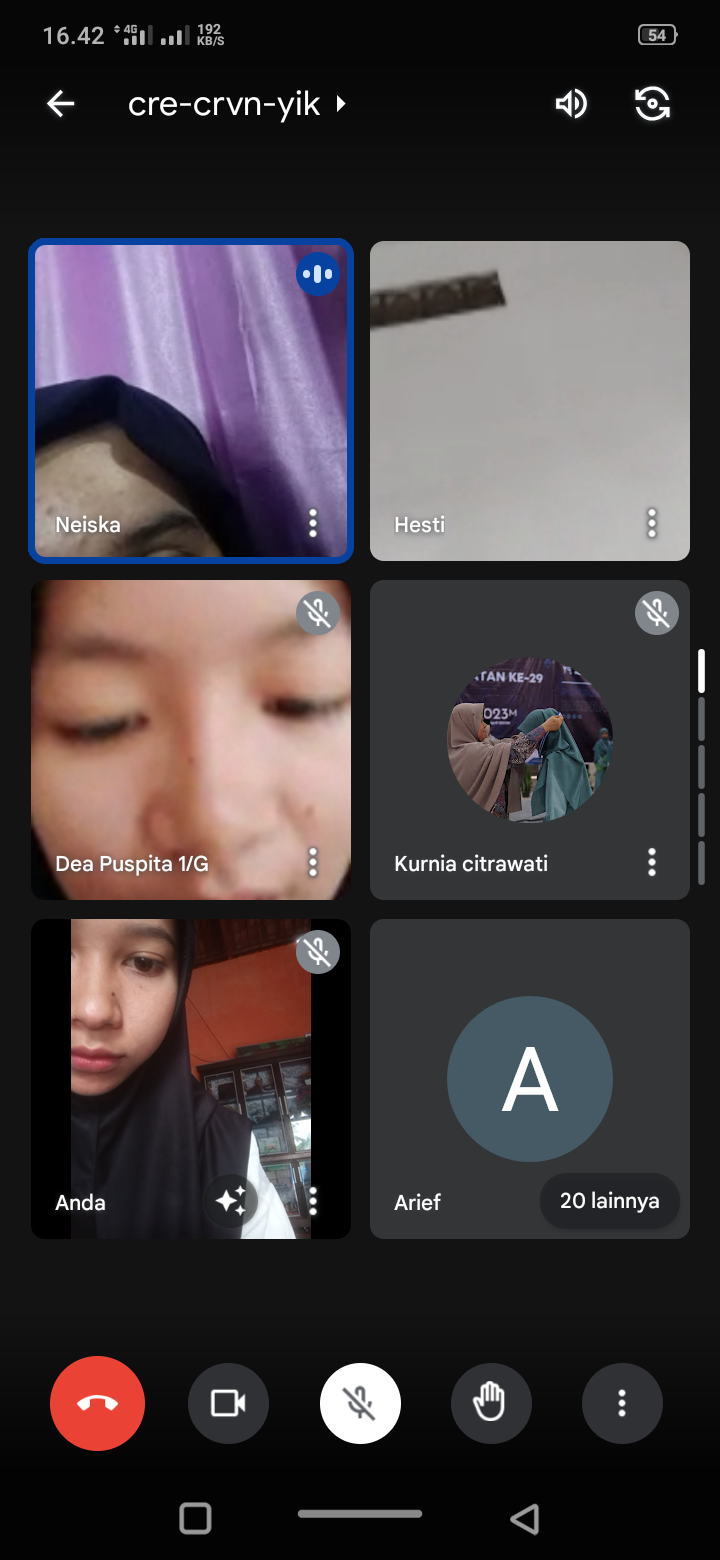The image size is (720, 1560).
Task: Show the 20 lainnya participants
Action: click(x=609, y=1201)
